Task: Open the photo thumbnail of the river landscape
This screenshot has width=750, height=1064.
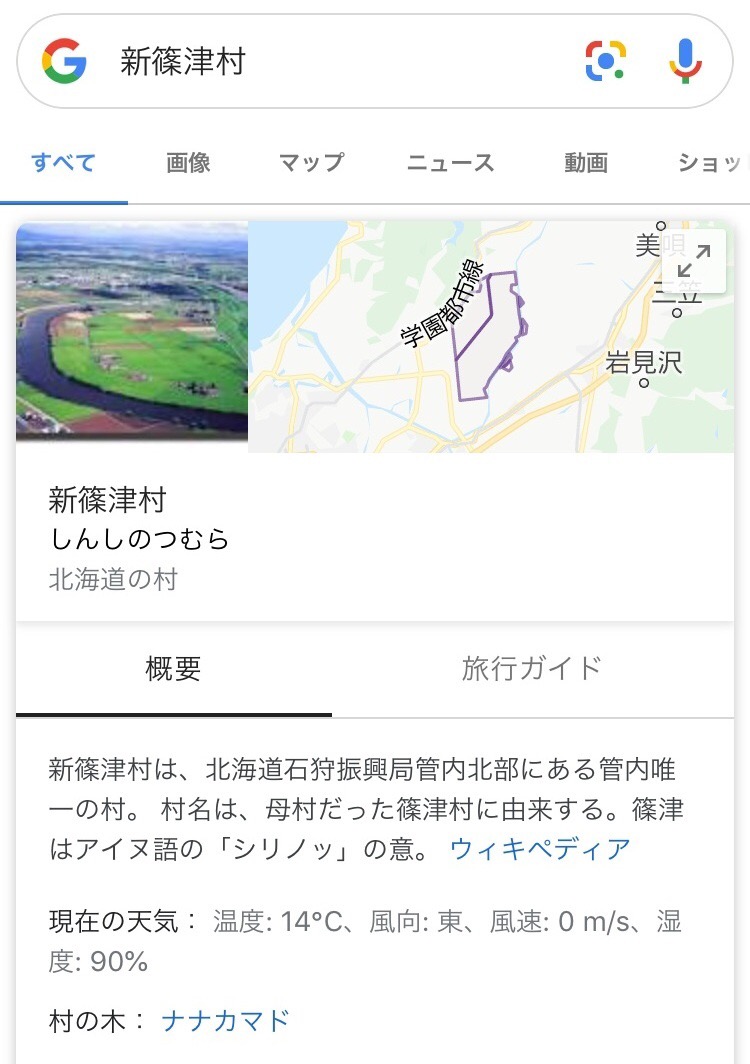Action: [x=130, y=333]
